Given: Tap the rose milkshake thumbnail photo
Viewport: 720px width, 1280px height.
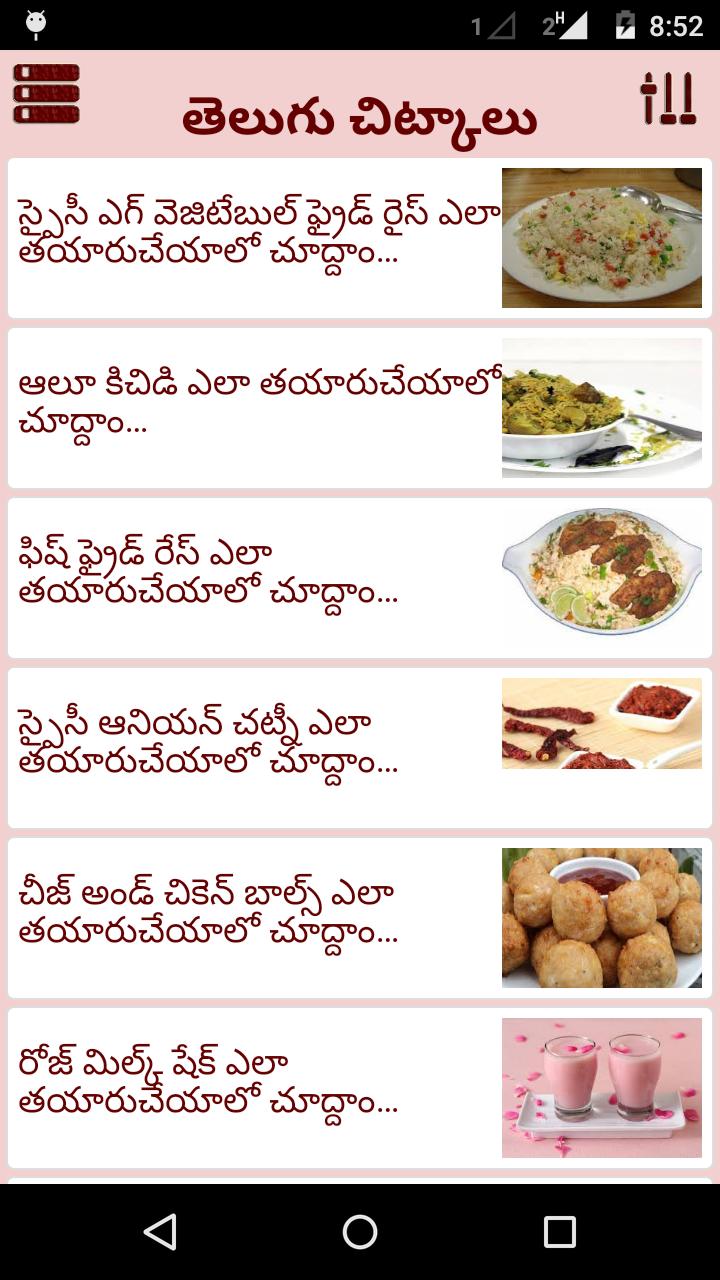Looking at the screenshot, I should point(600,1087).
